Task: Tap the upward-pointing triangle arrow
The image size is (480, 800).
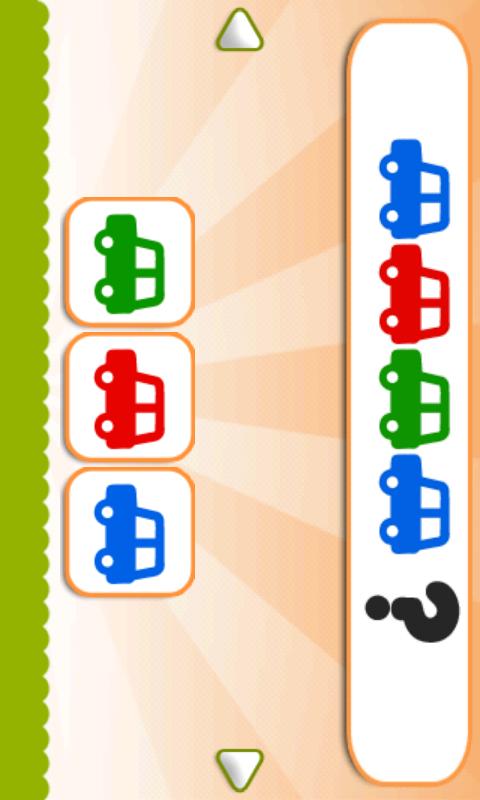Action: pyautogui.click(x=240, y=31)
